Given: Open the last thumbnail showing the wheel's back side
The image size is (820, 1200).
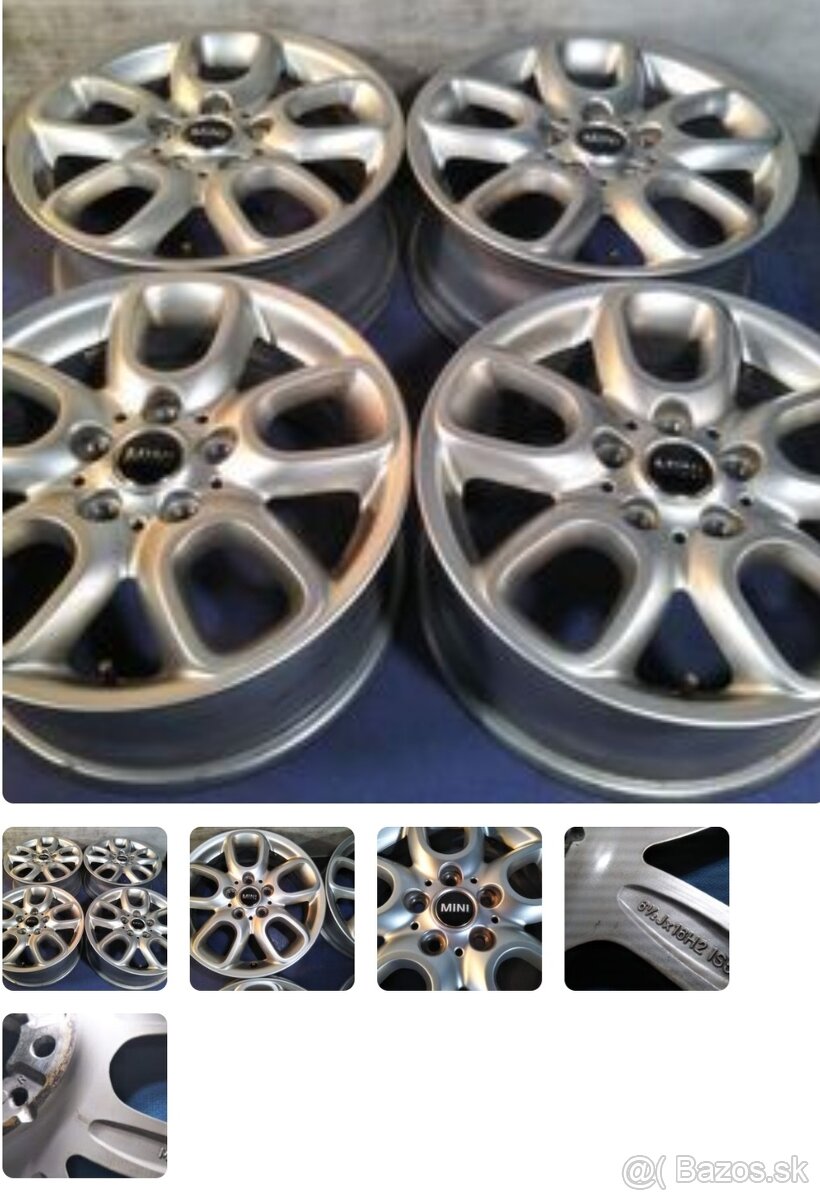Looking at the screenshot, I should (x=85, y=1095).
